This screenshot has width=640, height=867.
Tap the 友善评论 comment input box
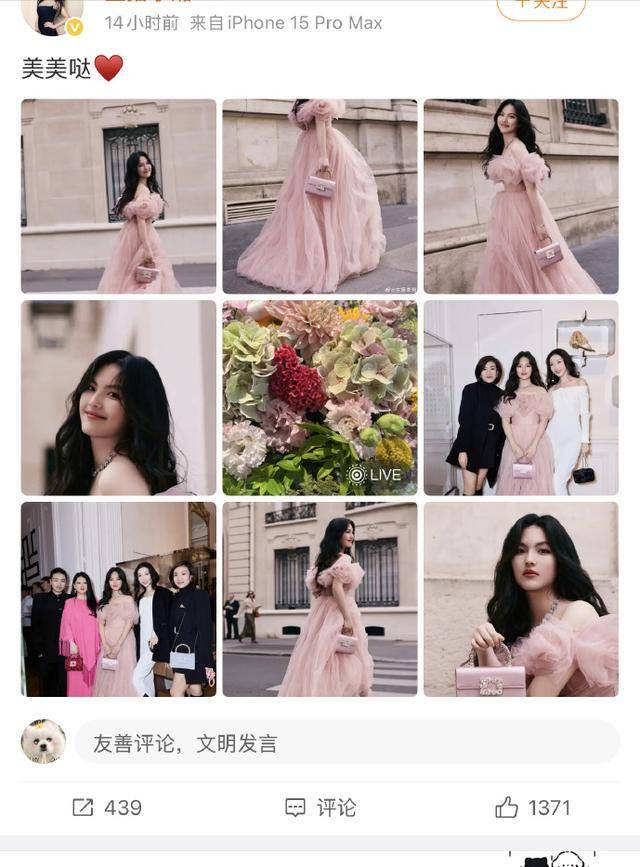click(346, 743)
